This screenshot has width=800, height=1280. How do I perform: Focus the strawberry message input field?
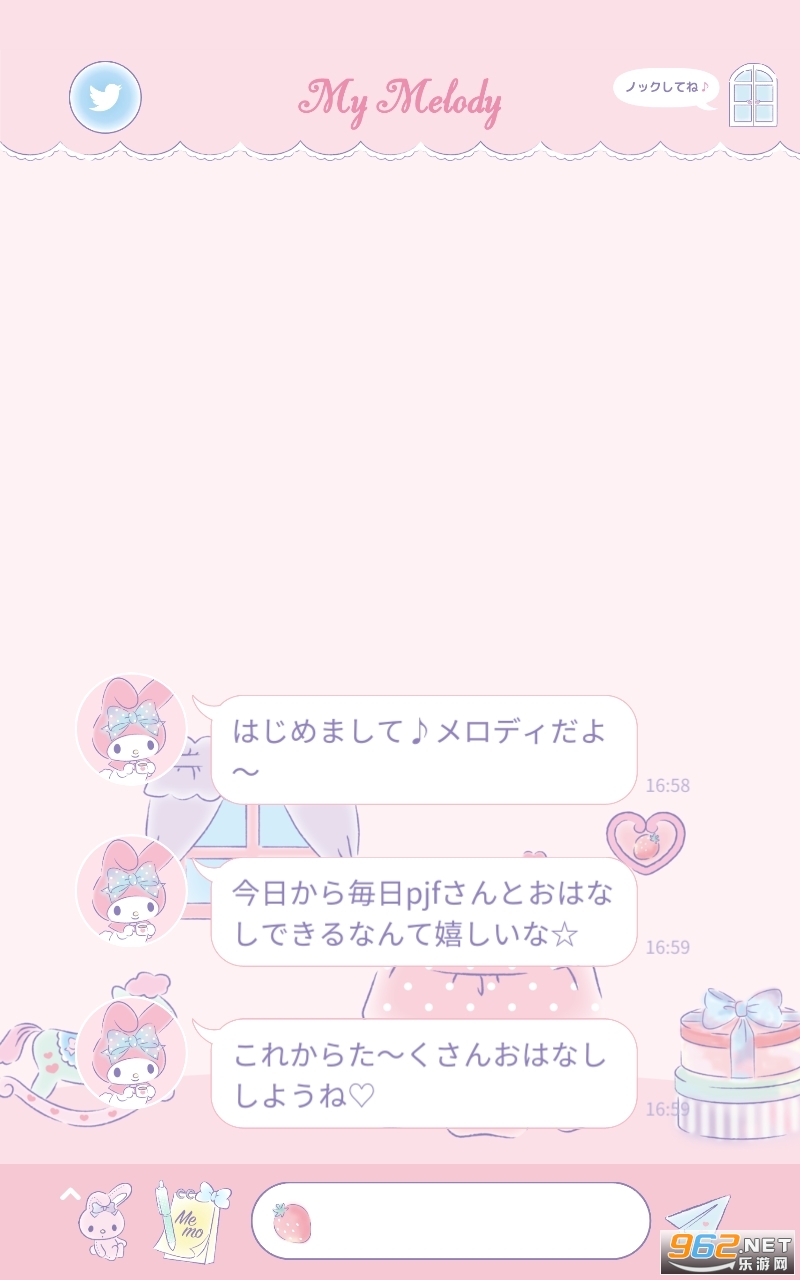(x=450, y=1221)
